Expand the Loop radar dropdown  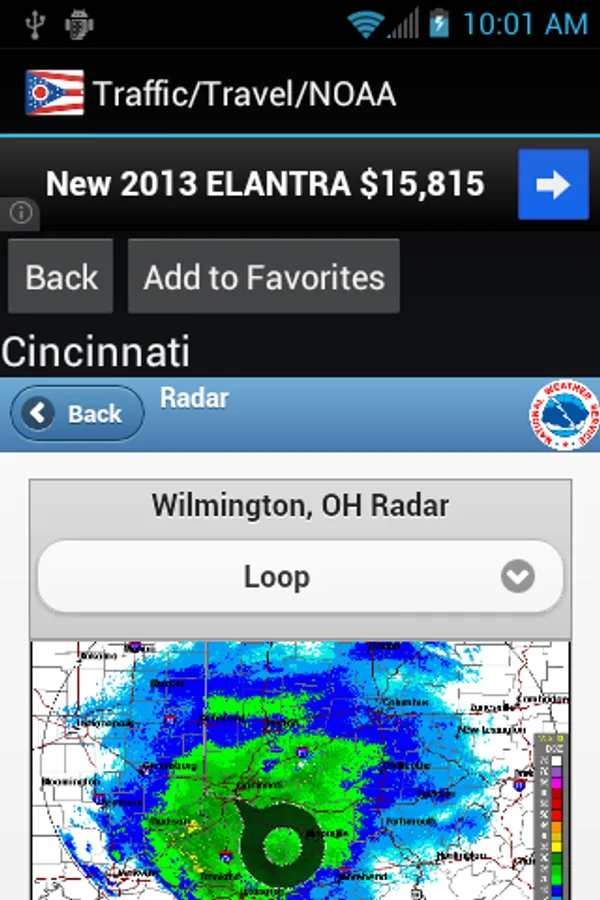point(300,576)
